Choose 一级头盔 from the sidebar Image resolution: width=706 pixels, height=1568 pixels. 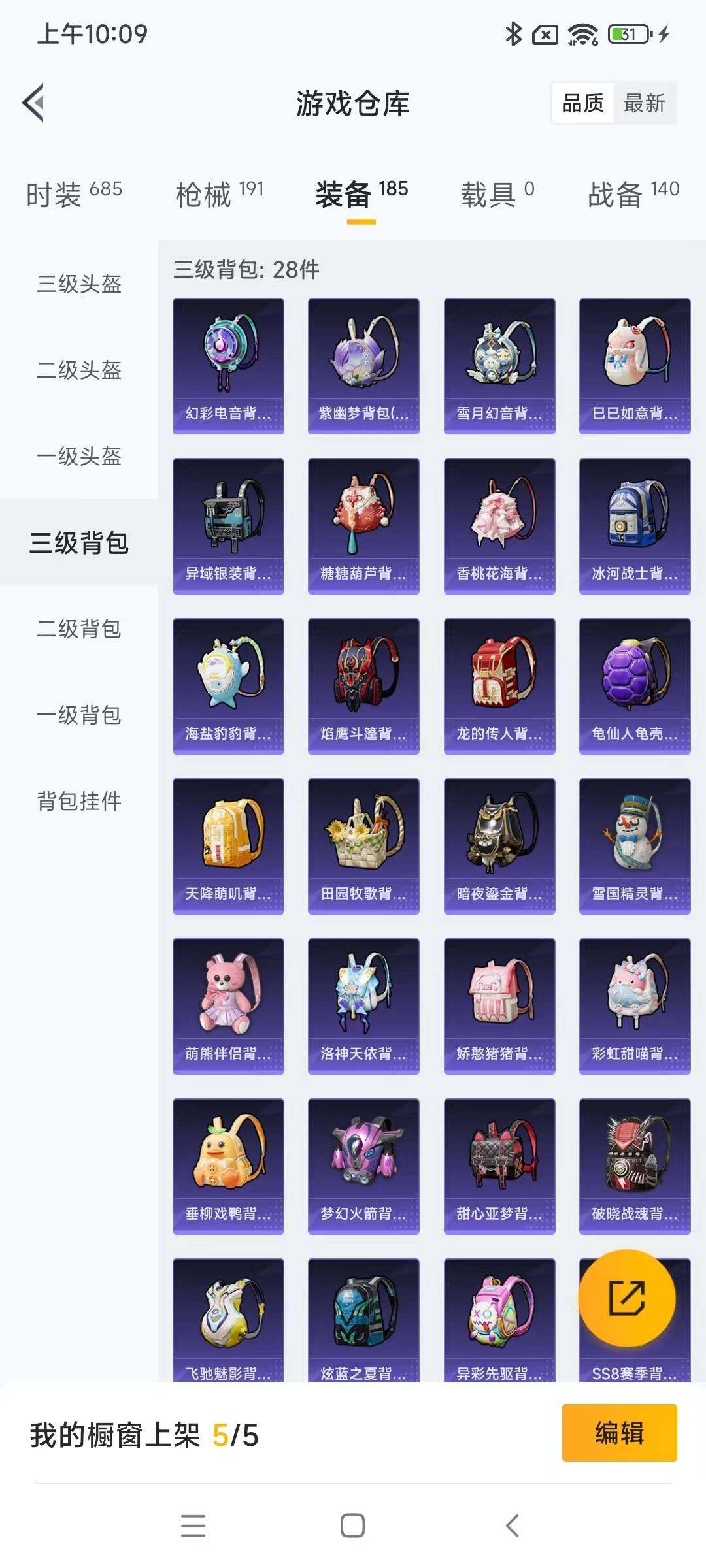click(79, 456)
